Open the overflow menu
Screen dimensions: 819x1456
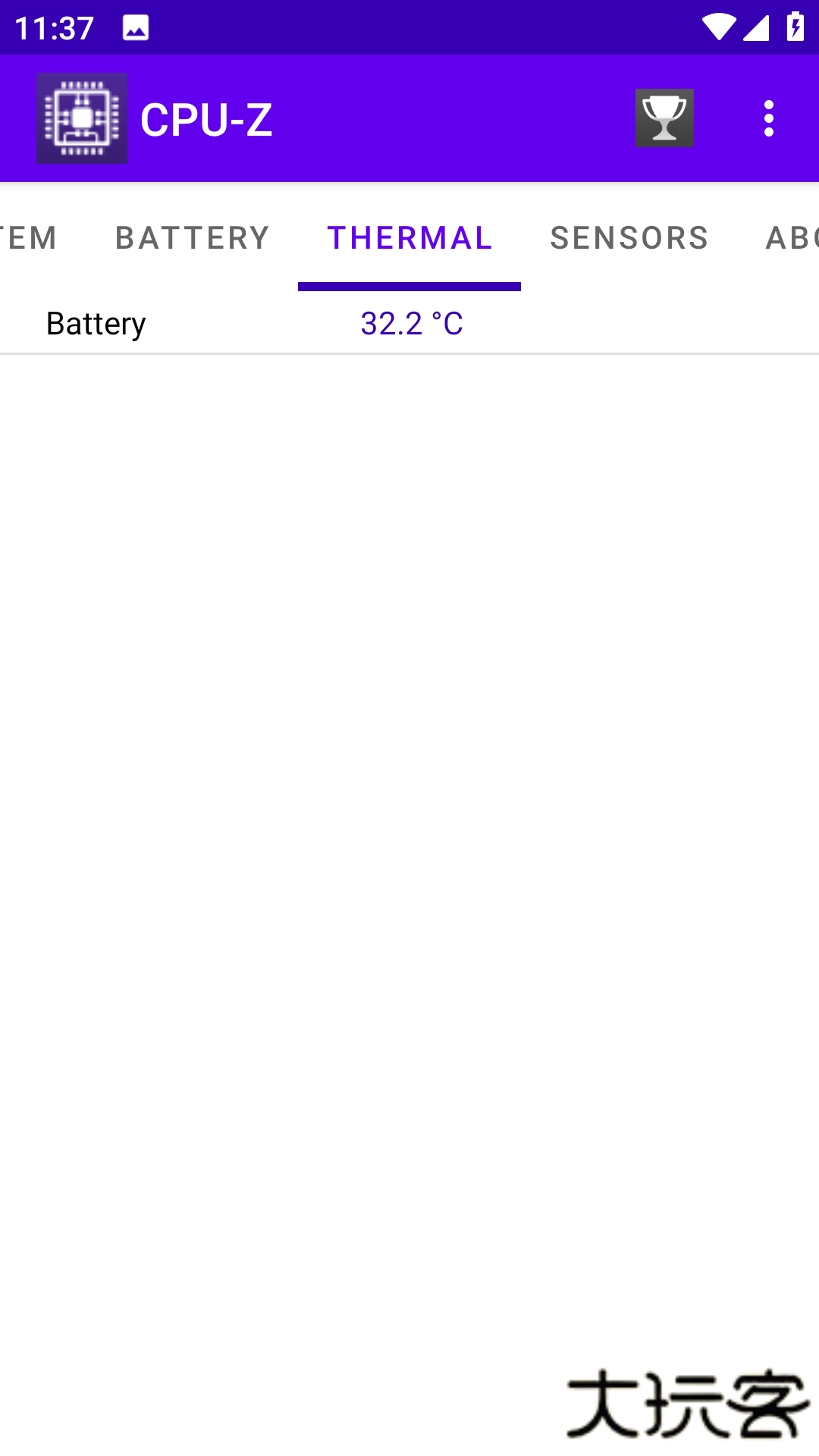(x=769, y=119)
